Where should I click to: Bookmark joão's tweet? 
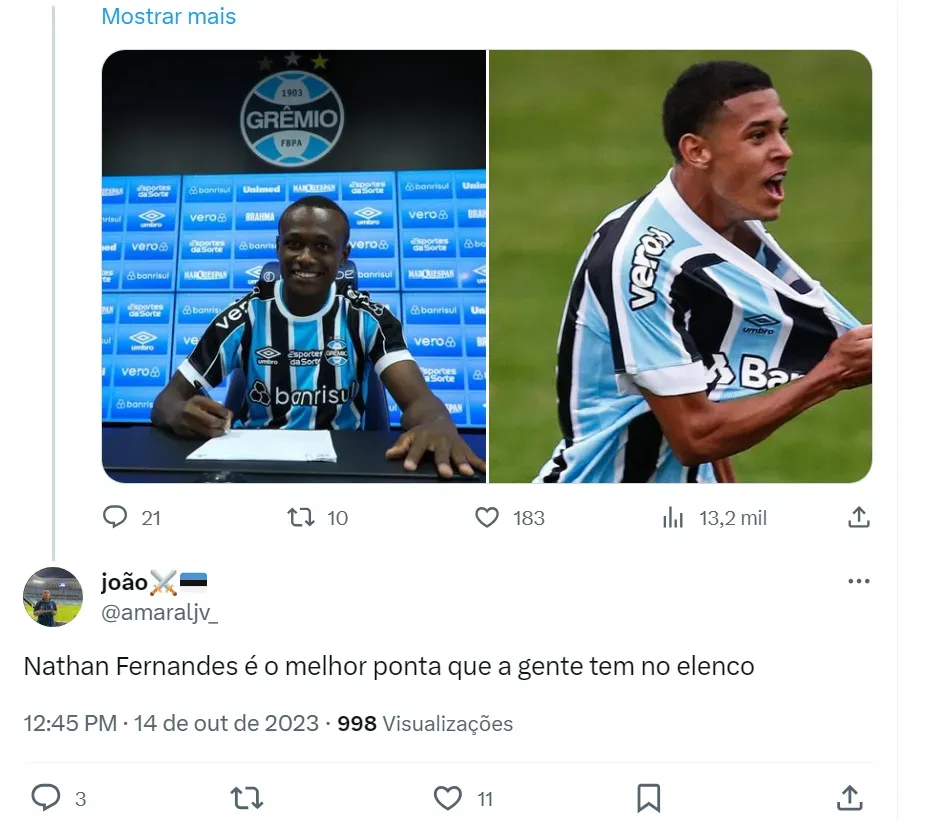649,797
